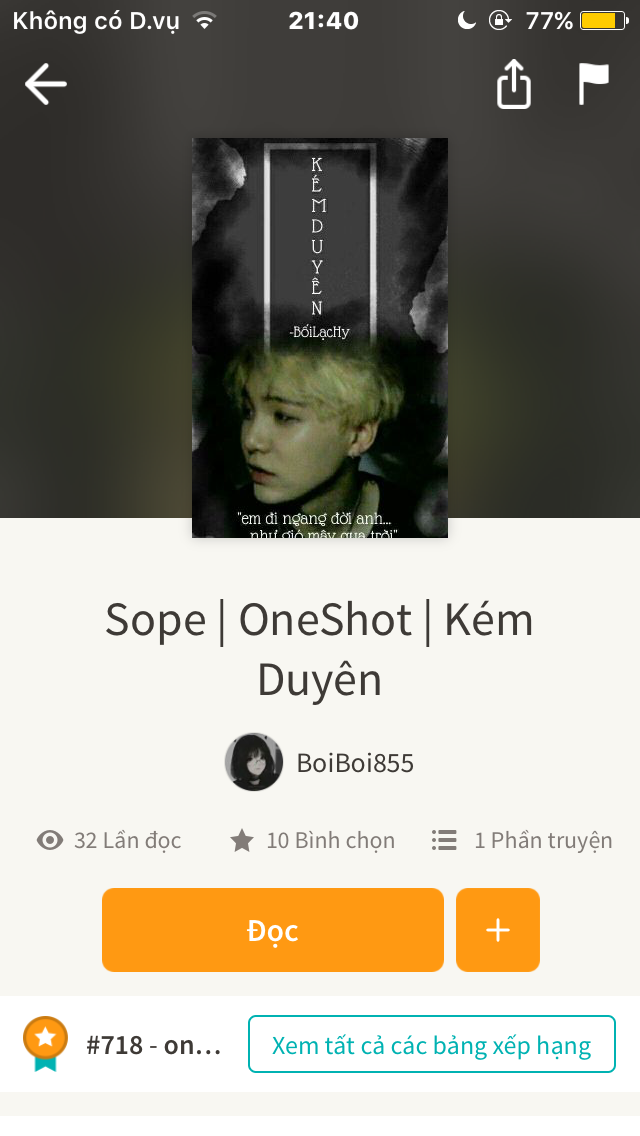Tap the Đọc button to start reading
Viewport: 640px width, 1136px height.
(273, 930)
